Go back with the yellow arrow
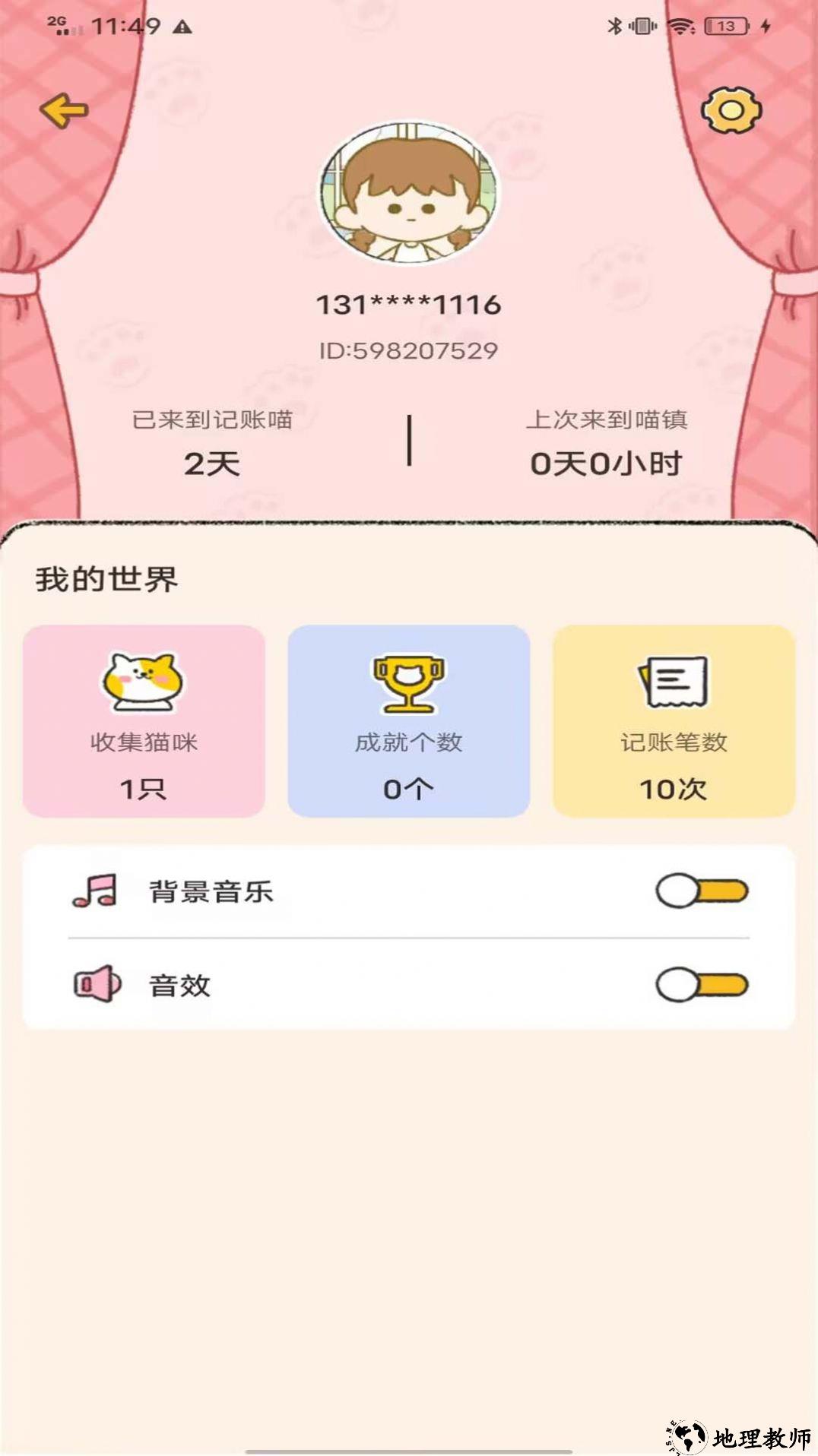The image size is (818, 1456). pos(64,111)
